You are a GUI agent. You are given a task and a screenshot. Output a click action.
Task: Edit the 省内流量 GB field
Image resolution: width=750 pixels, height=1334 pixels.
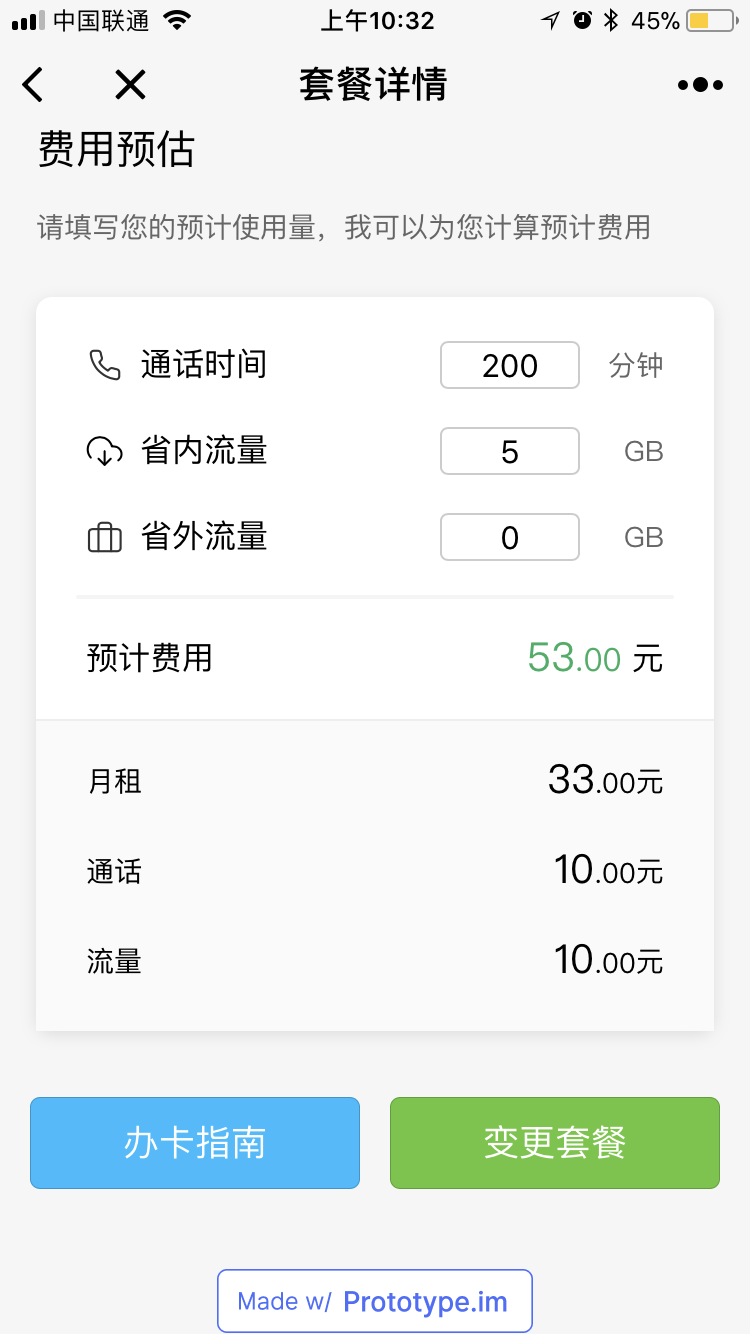(510, 451)
